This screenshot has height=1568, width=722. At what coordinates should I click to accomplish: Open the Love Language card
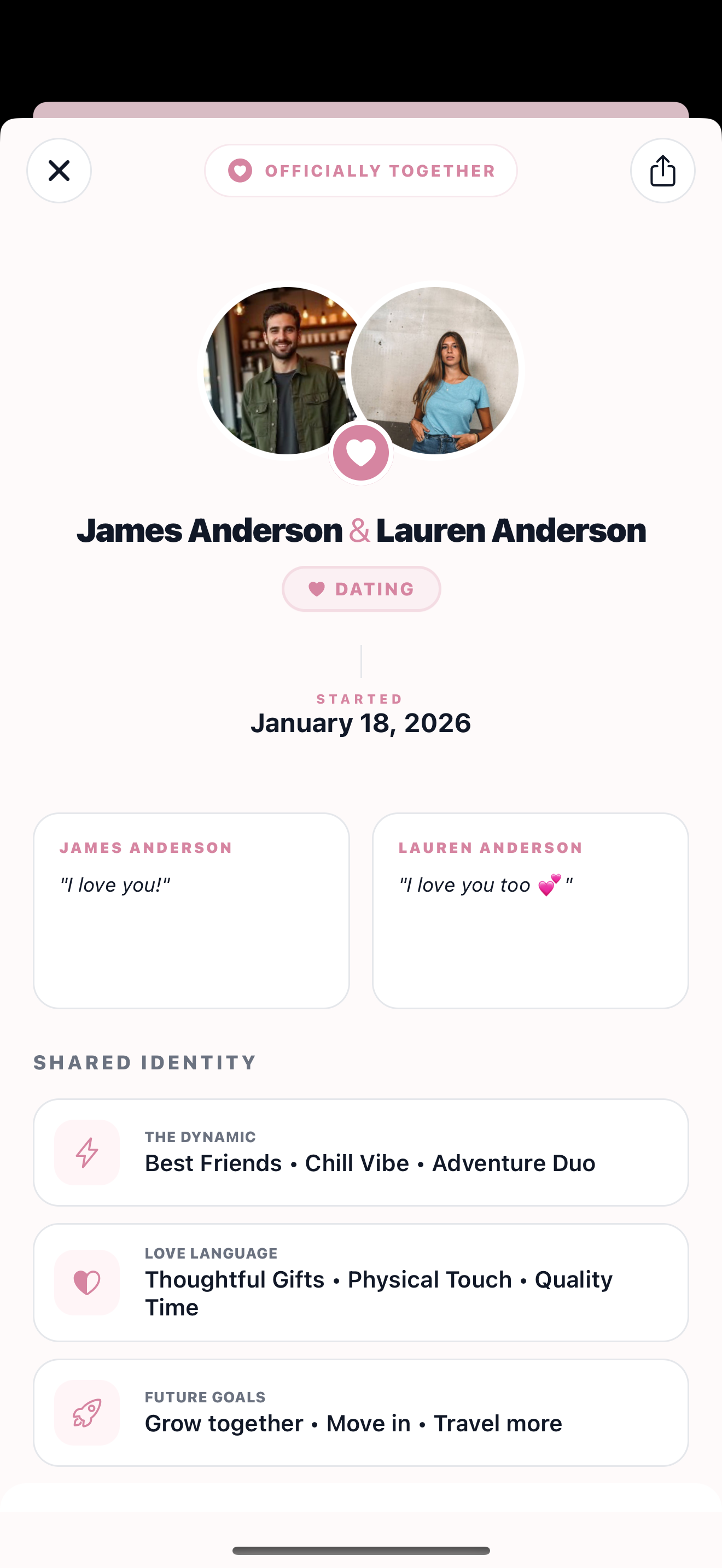click(x=361, y=1282)
